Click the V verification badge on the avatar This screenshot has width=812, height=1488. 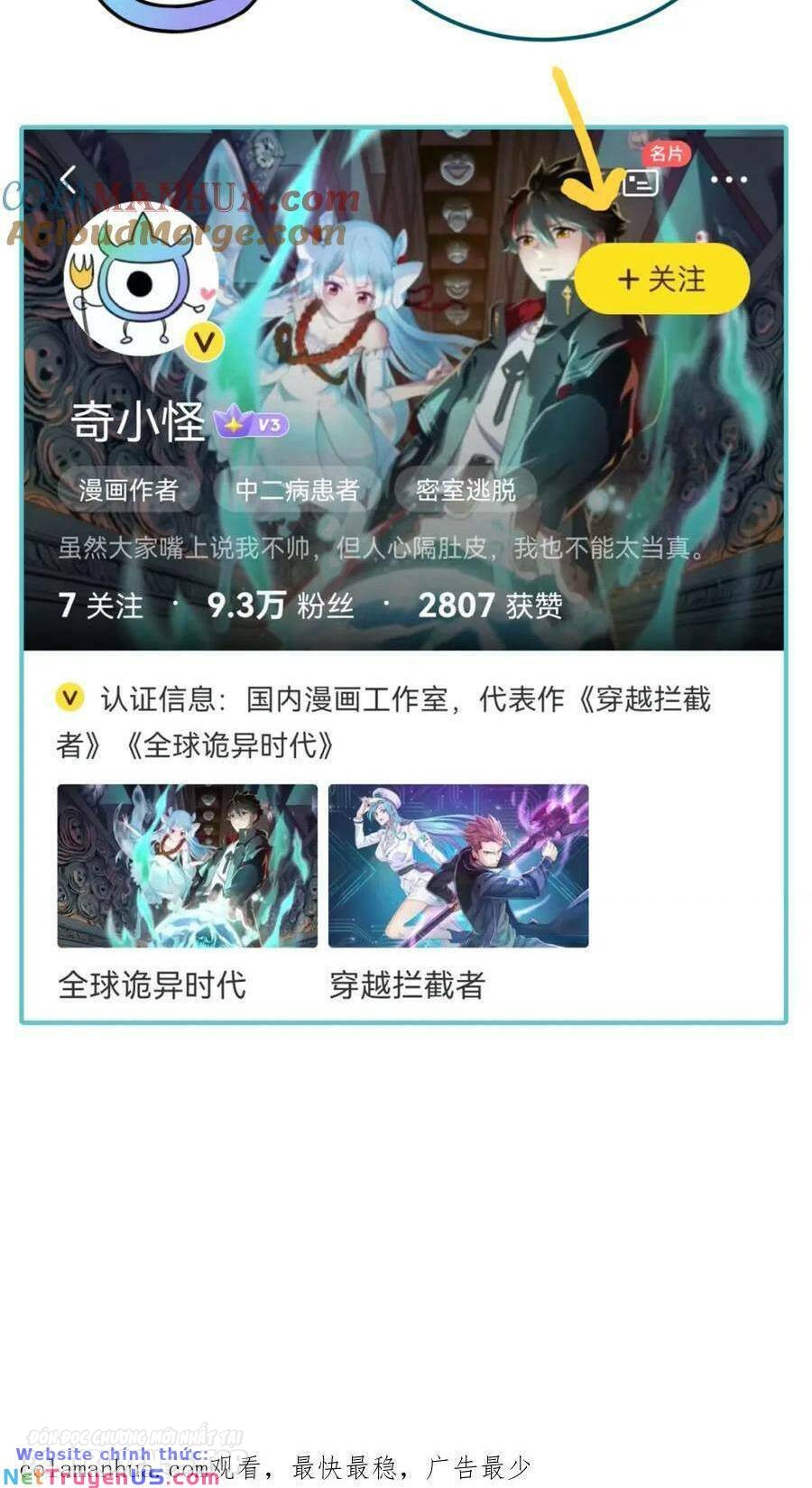coord(203,340)
